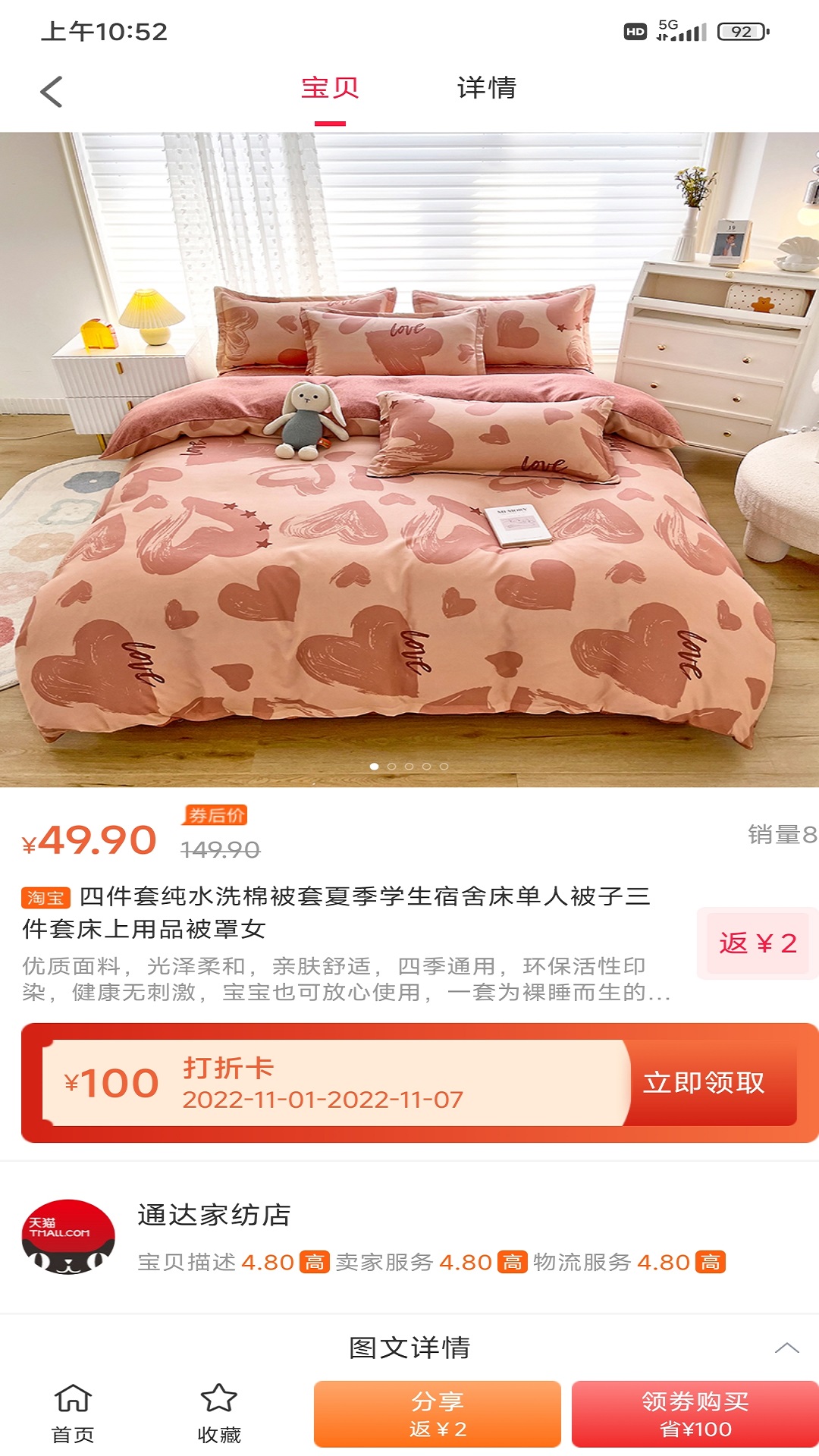Select the 宝贝 tab
This screenshot has width=819, height=1456.
click(330, 89)
